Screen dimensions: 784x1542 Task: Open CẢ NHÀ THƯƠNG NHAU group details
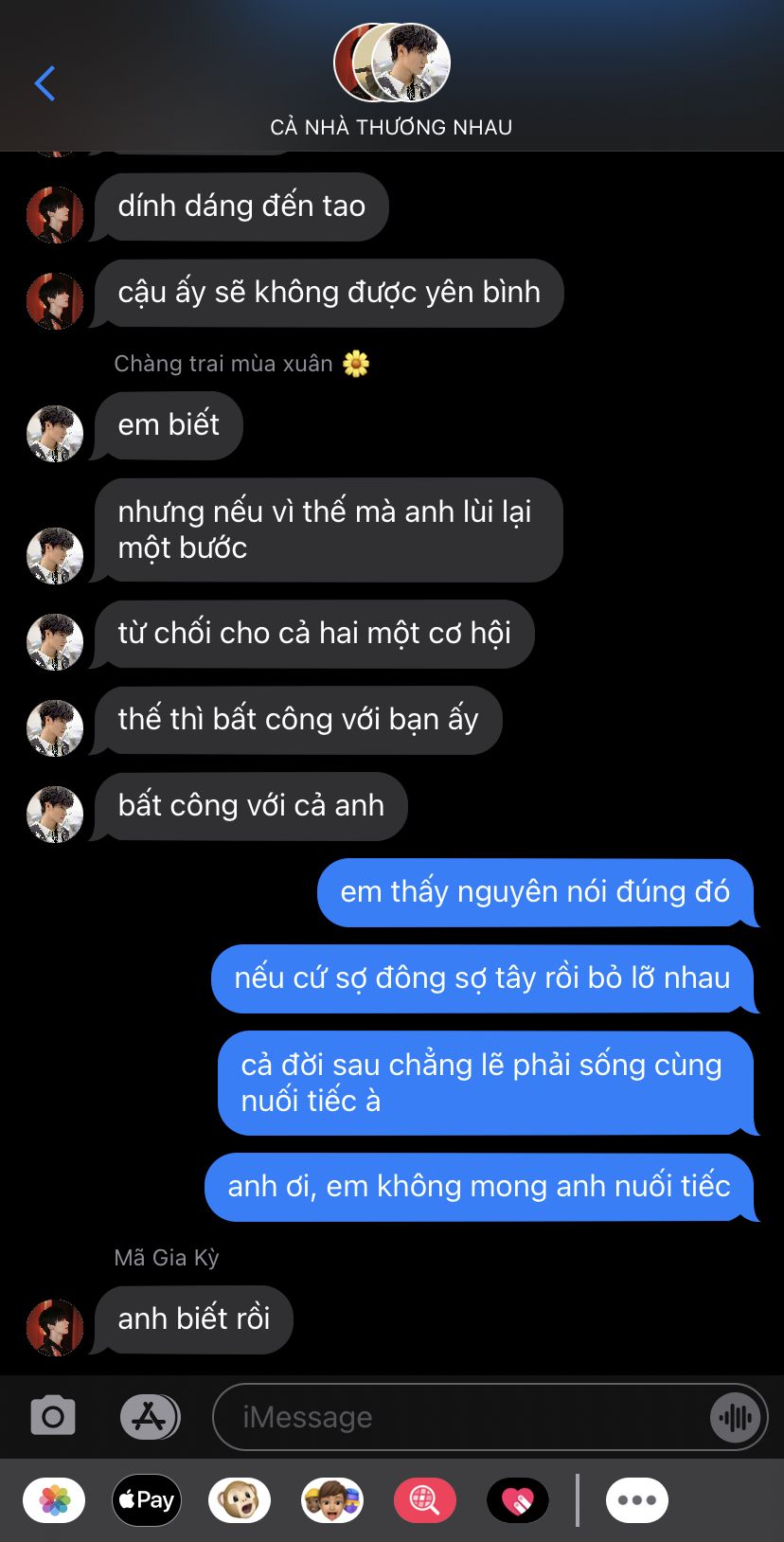pyautogui.click(x=391, y=82)
